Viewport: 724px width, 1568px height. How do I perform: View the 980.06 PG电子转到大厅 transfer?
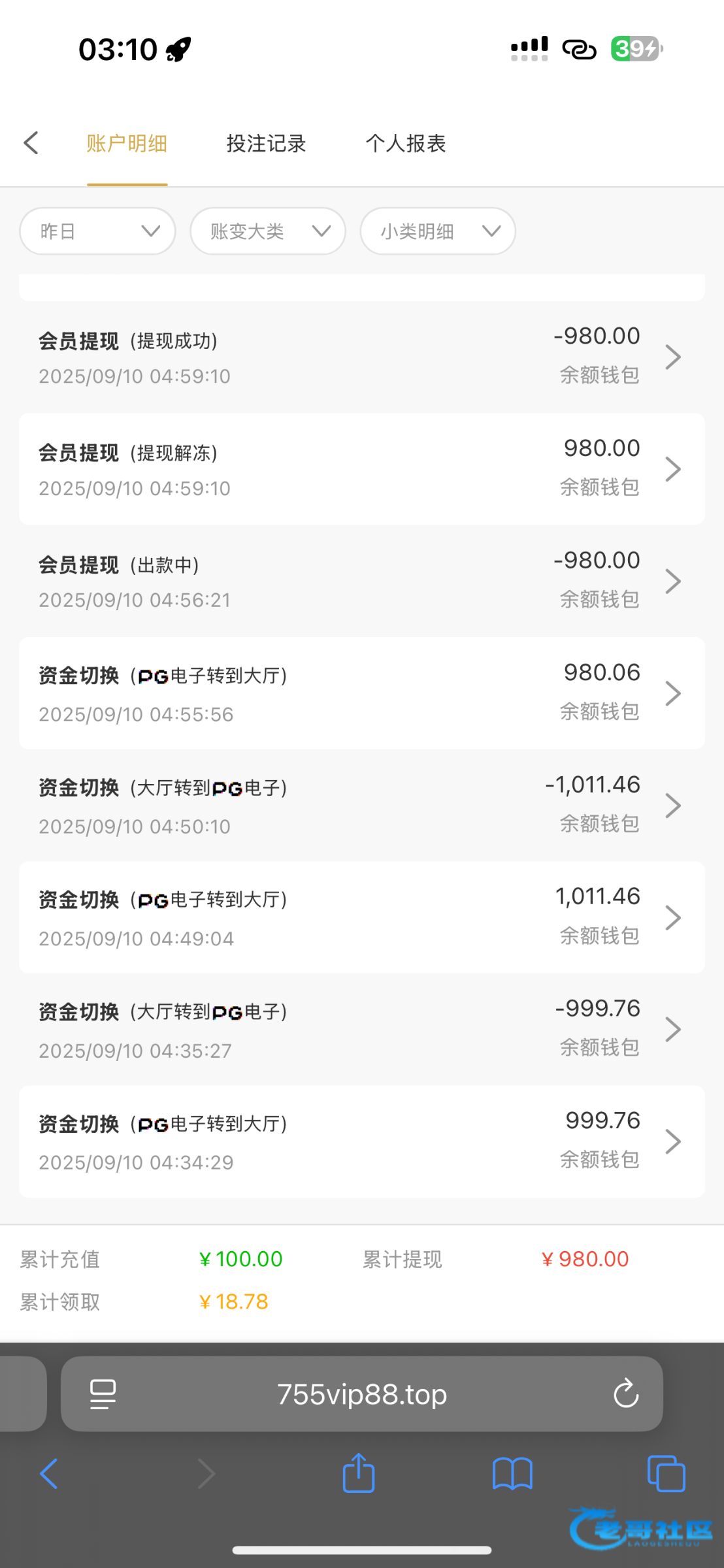coord(361,693)
